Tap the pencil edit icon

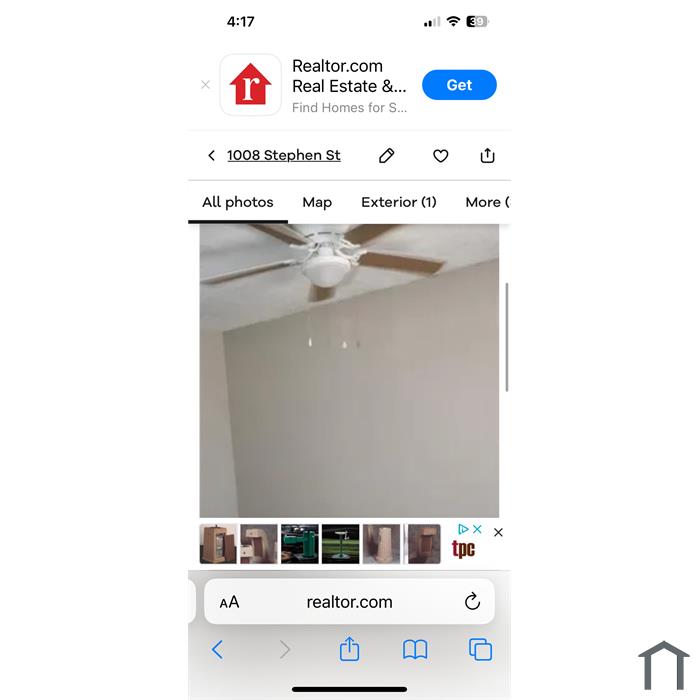(387, 156)
